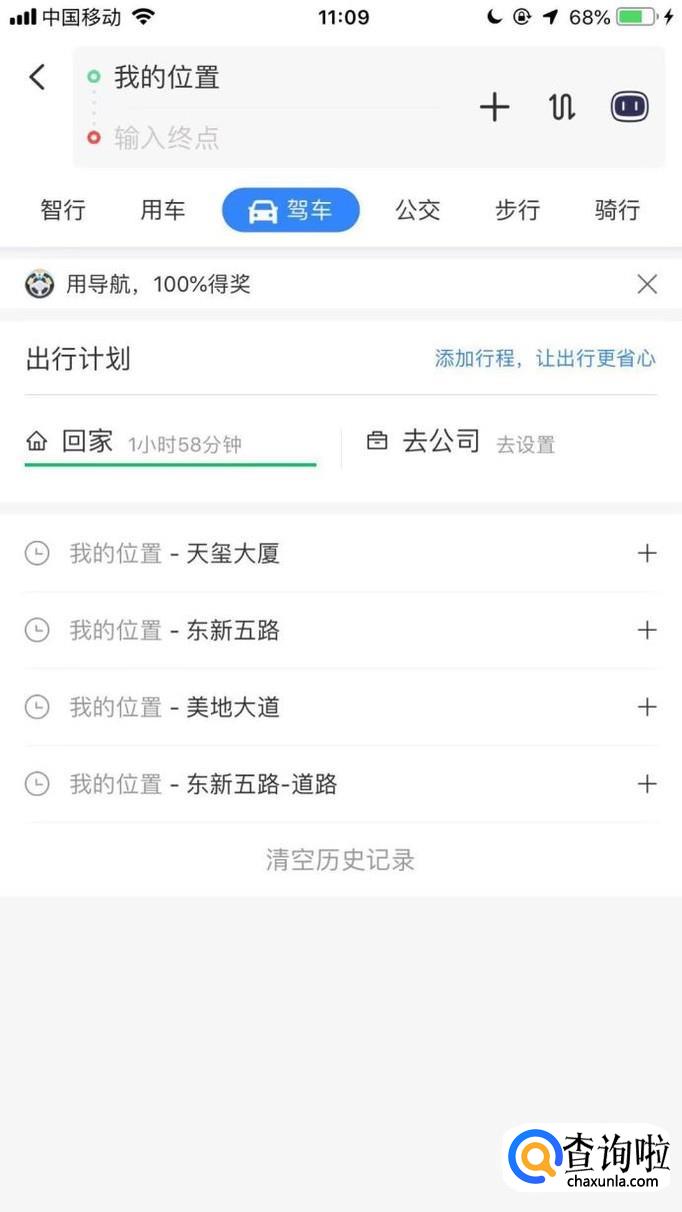Swap start and destination points
Screen dimensions: 682x1212
[x=562, y=107]
